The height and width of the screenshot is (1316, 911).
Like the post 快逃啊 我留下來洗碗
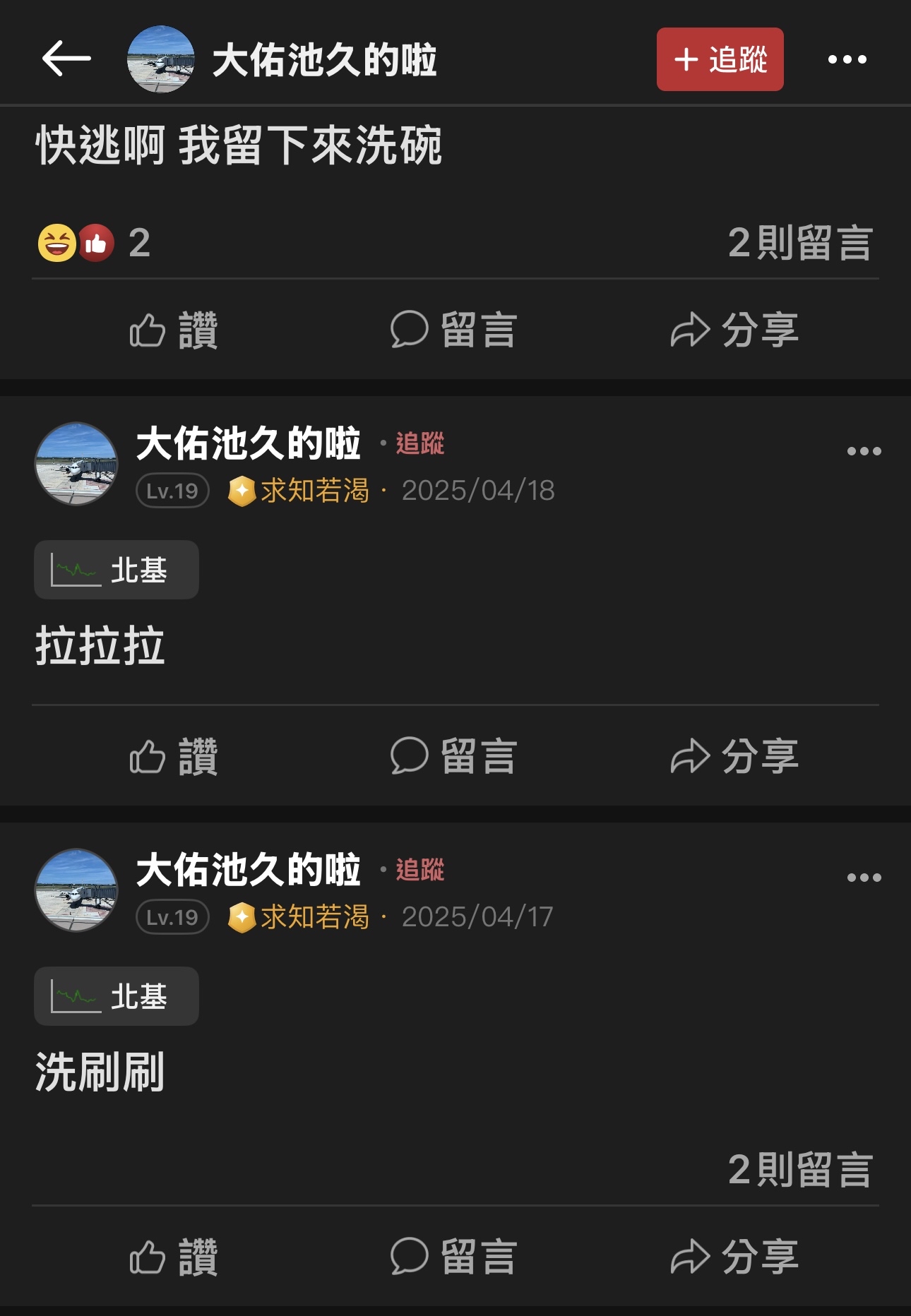174,330
